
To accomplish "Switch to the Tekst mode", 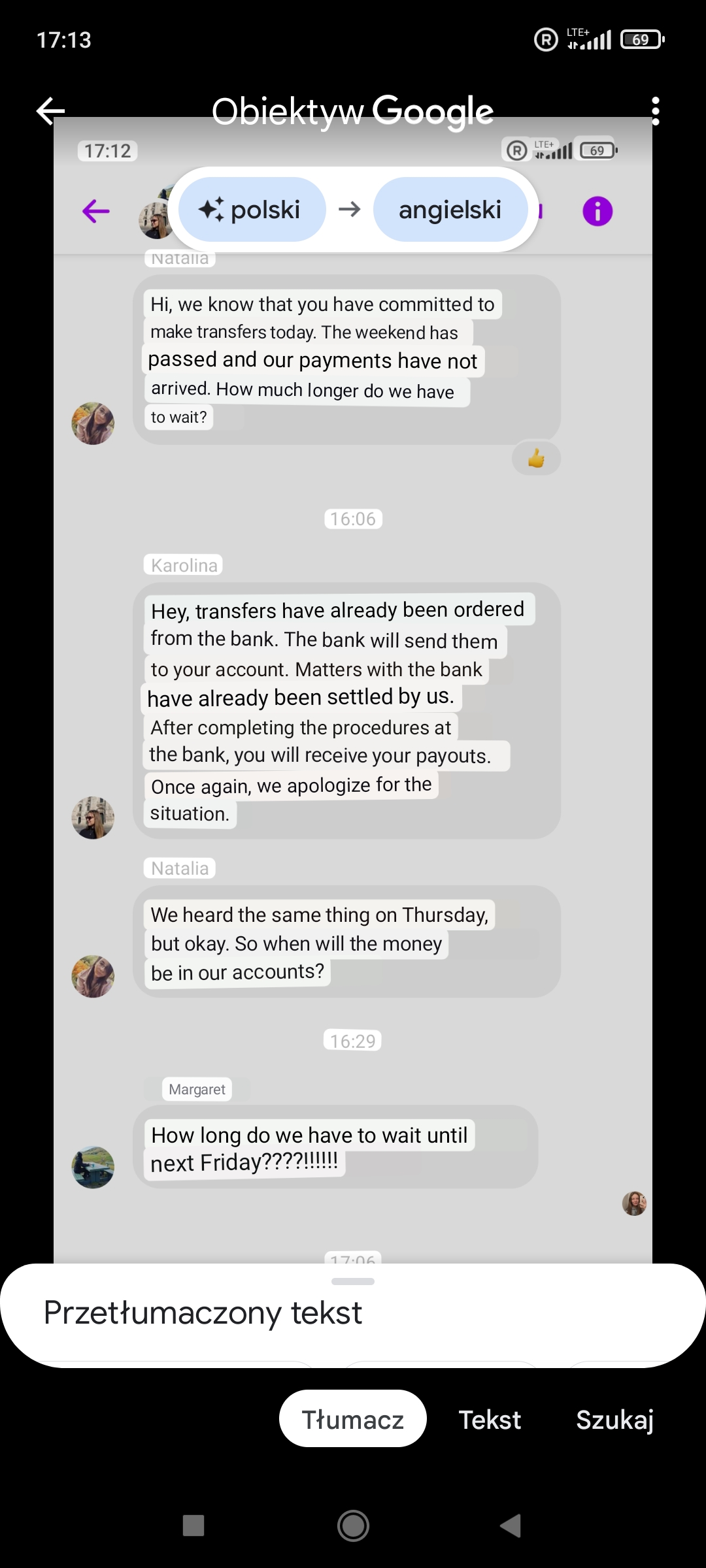I will pyautogui.click(x=490, y=1420).
